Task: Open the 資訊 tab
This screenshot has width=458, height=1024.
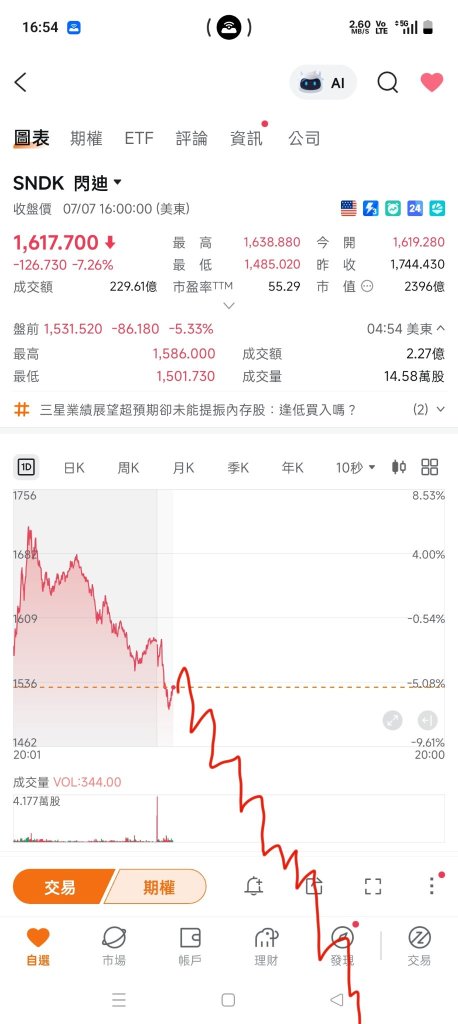Action: pyautogui.click(x=246, y=138)
